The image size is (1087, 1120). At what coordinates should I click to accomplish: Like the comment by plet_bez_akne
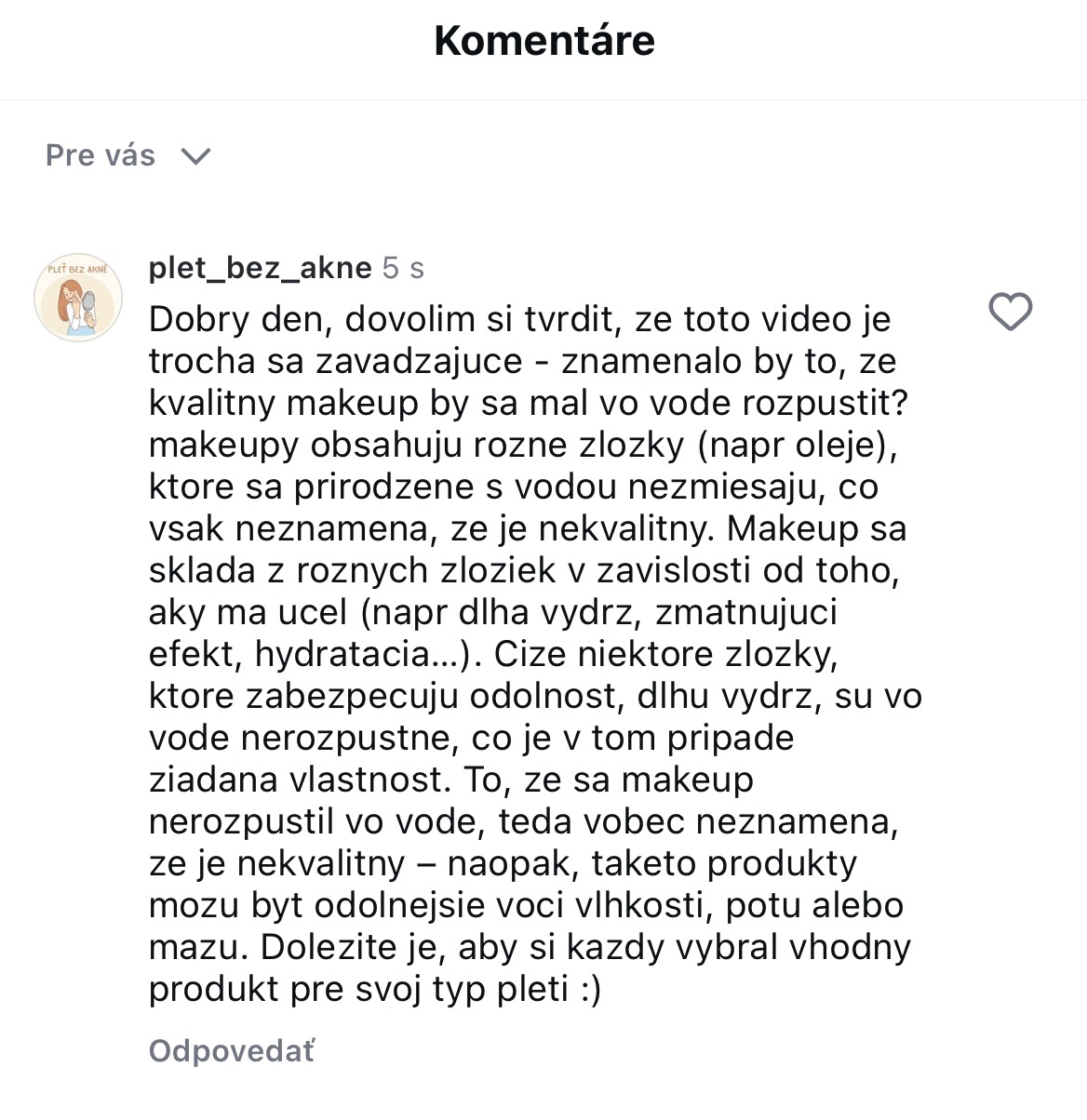tap(1010, 312)
